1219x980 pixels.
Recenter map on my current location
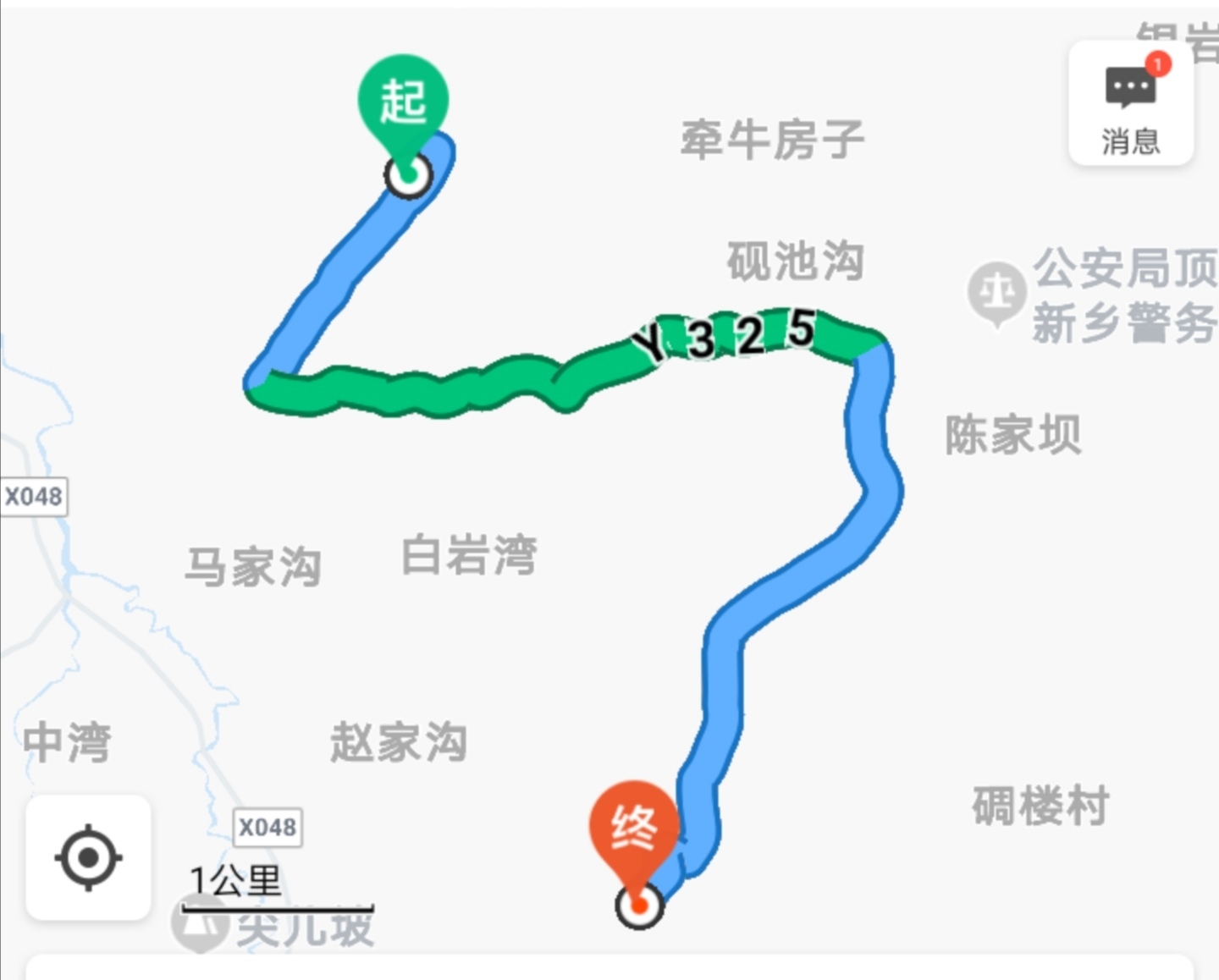point(89,857)
